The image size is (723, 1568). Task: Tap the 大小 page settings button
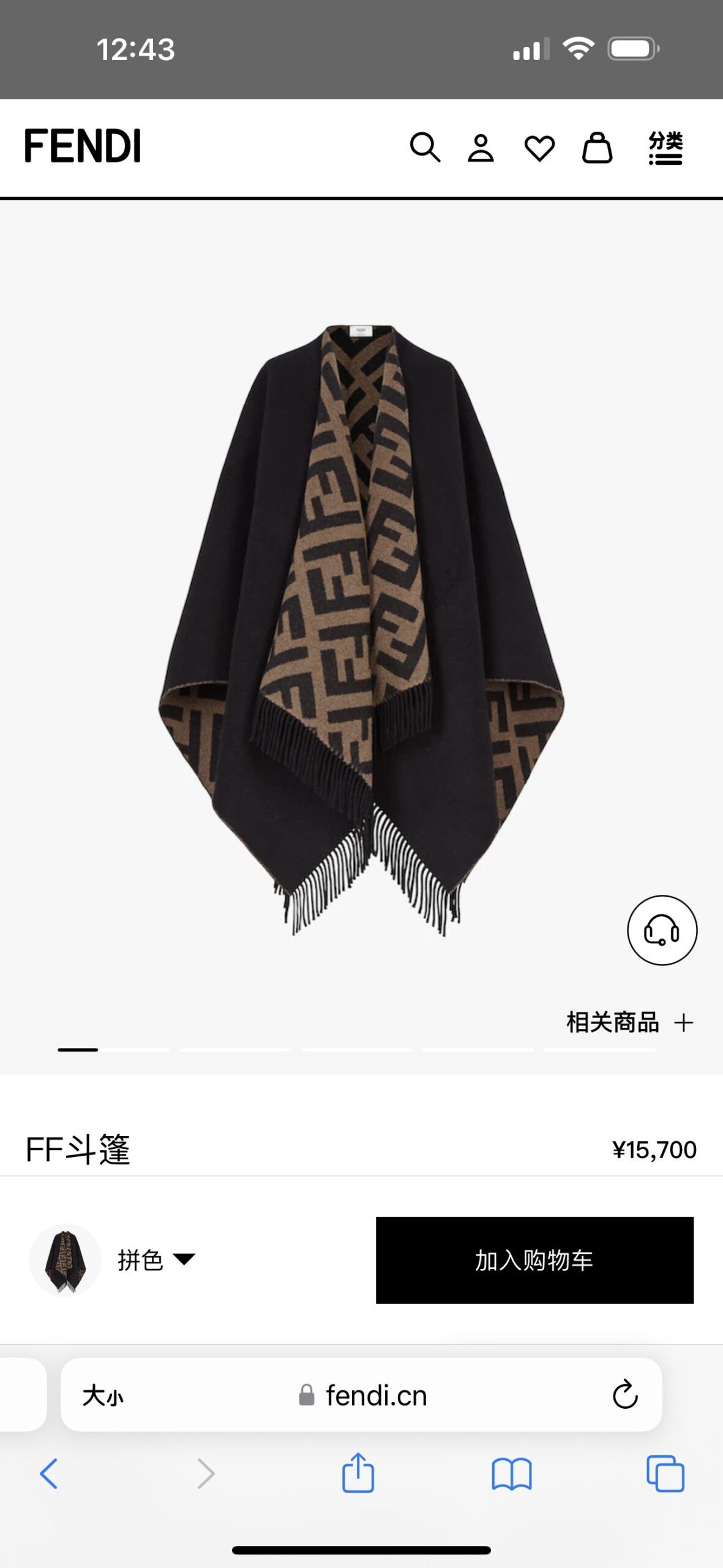[x=103, y=1396]
